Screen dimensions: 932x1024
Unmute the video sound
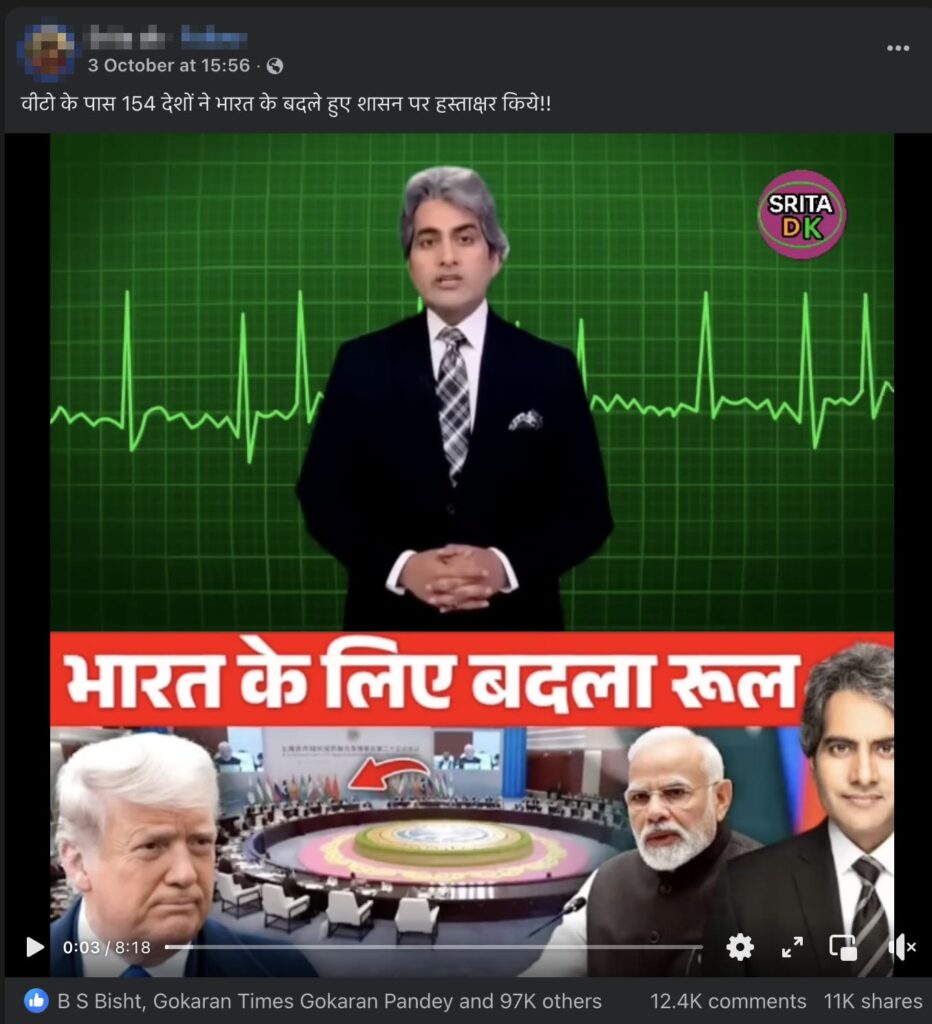pyautogui.click(x=901, y=946)
